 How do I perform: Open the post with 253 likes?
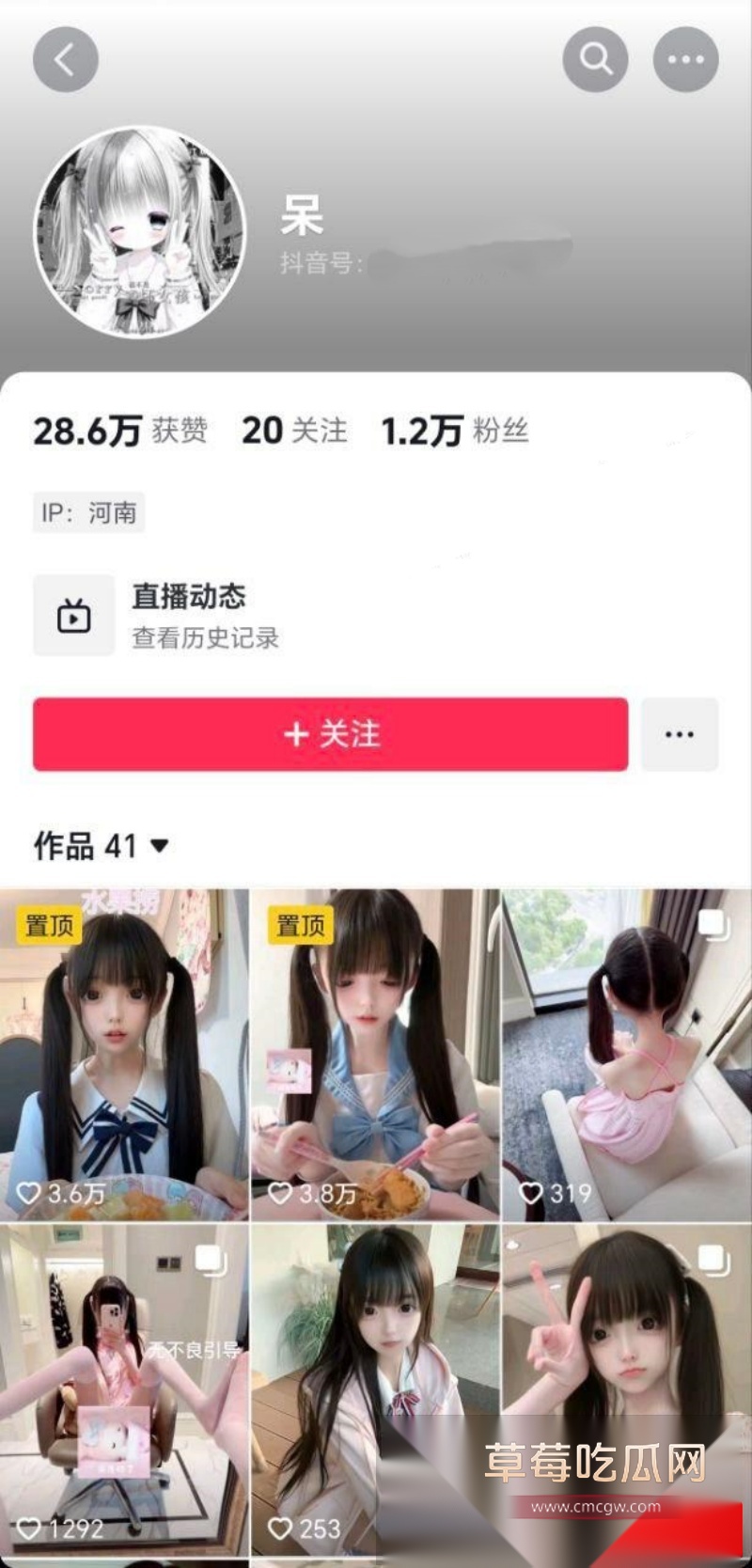click(375, 1391)
